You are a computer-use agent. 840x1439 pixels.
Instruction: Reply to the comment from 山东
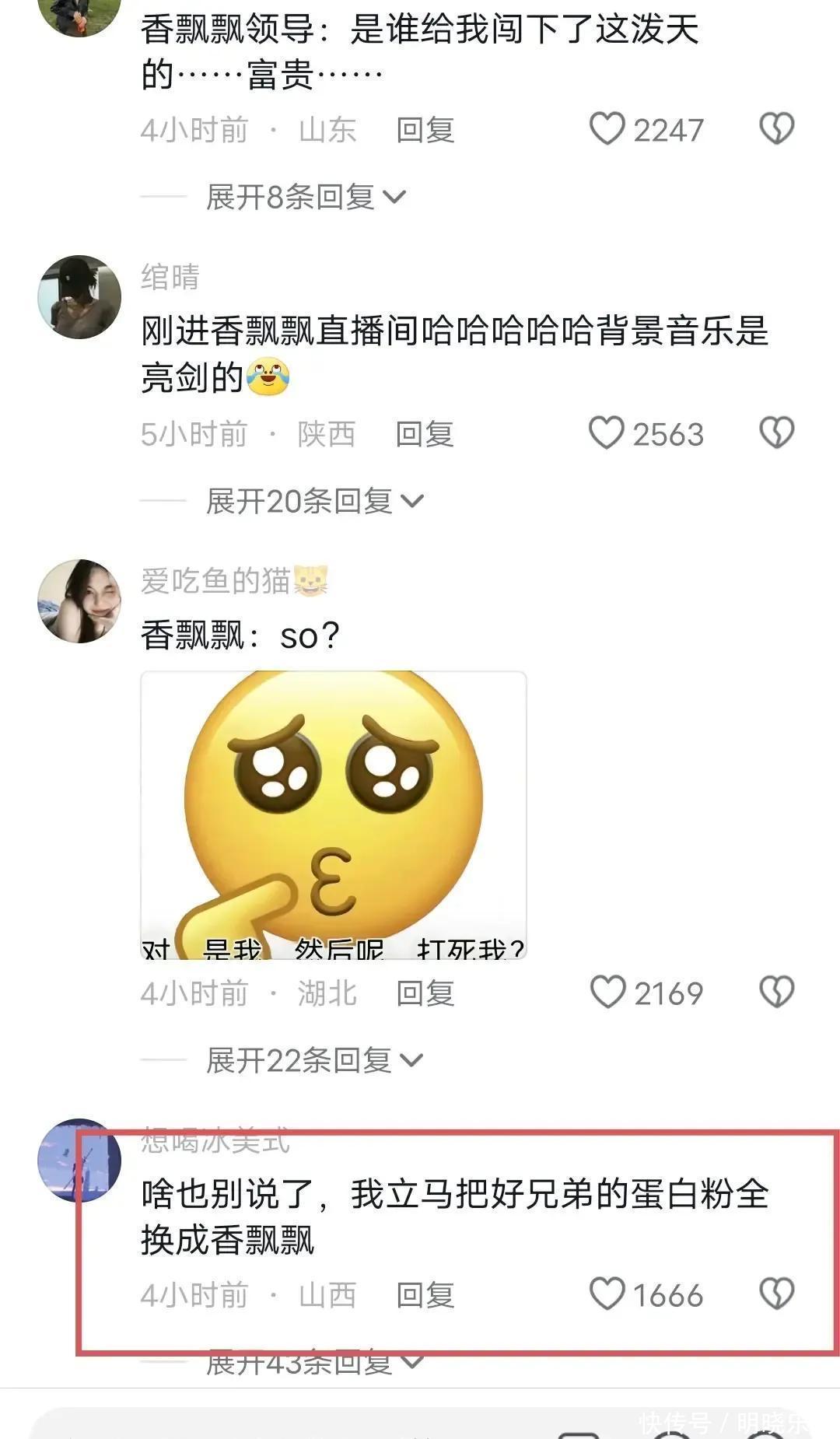pyautogui.click(x=425, y=130)
